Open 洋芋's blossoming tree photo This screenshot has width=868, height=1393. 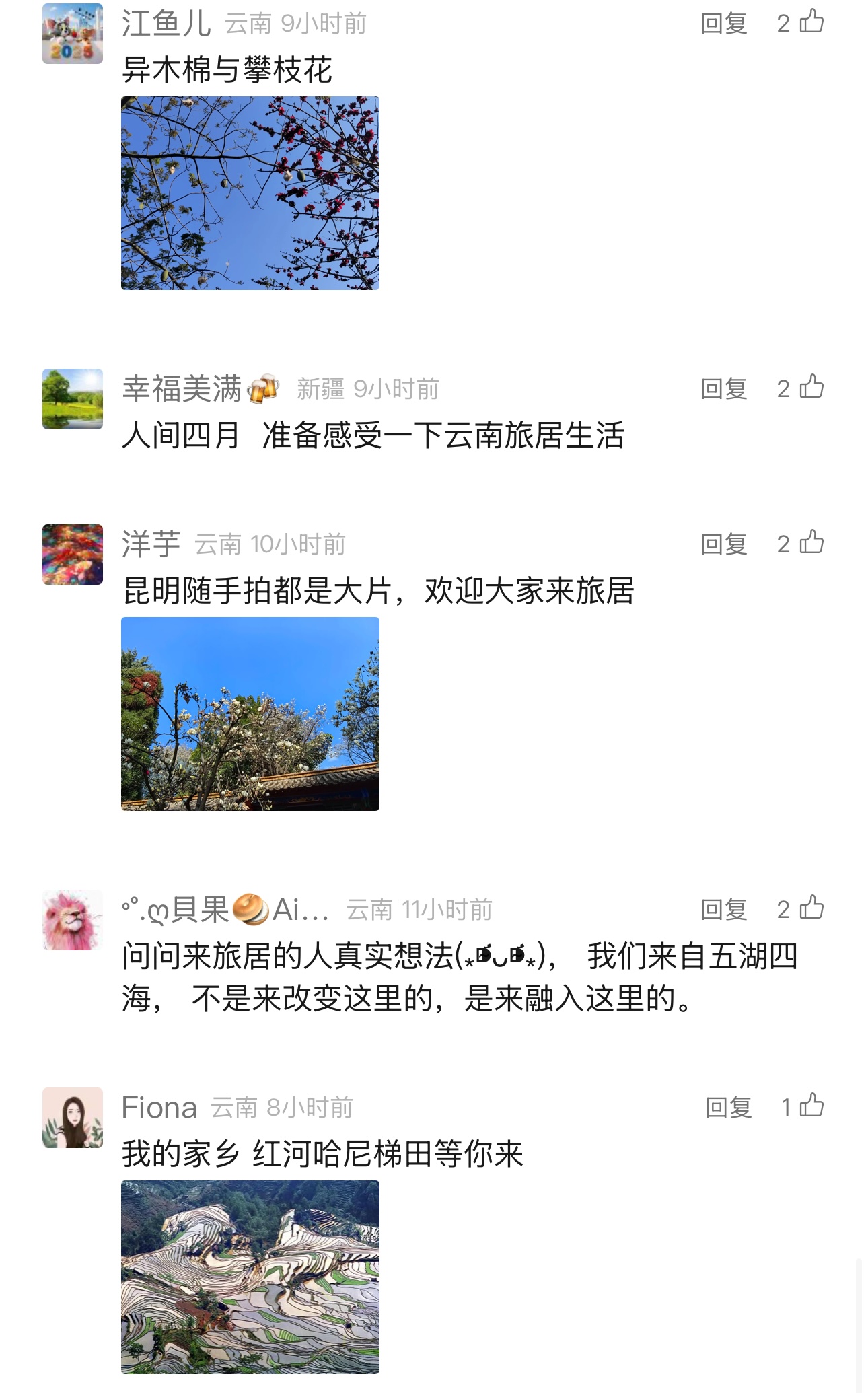point(250,714)
